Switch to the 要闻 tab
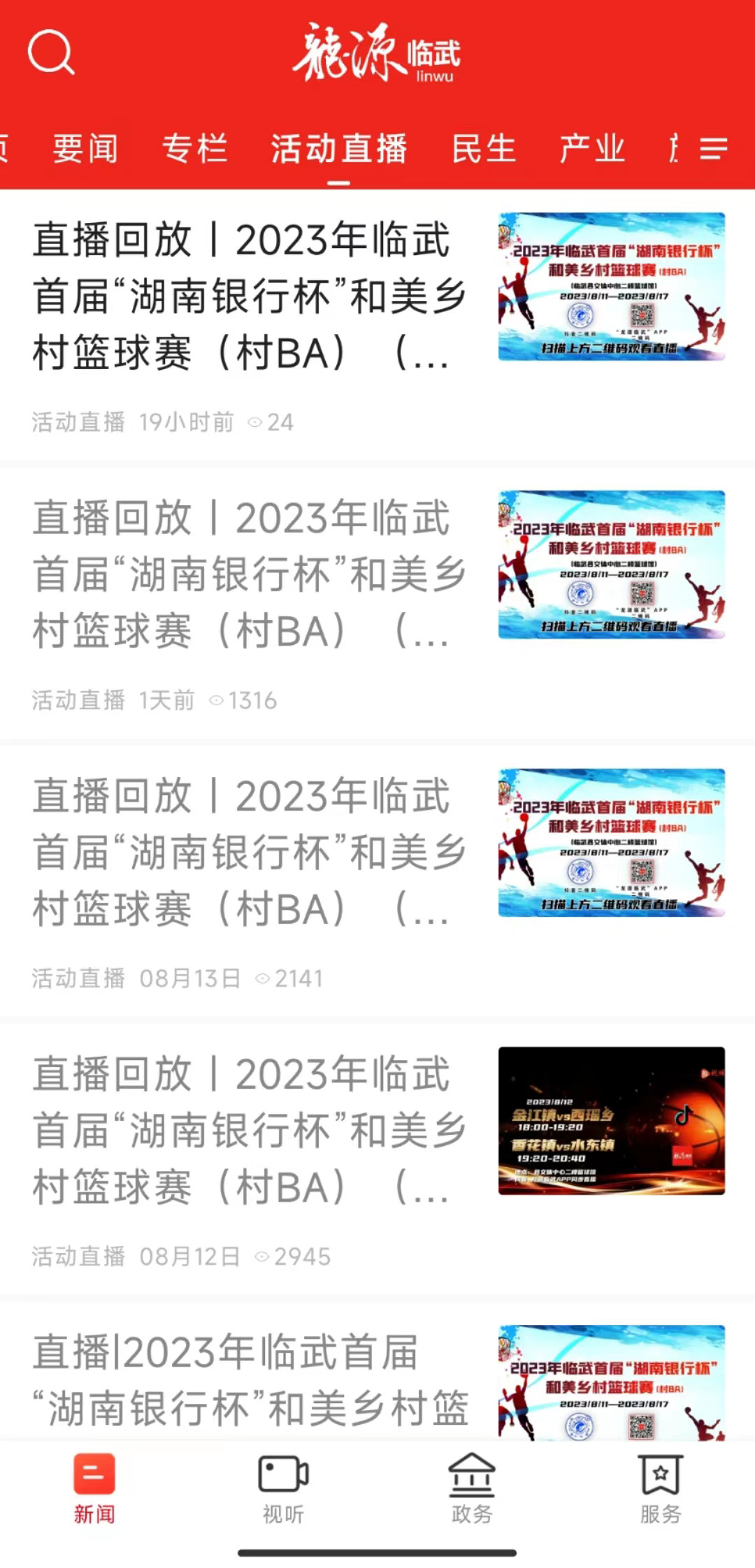755x1568 pixels. [x=85, y=149]
